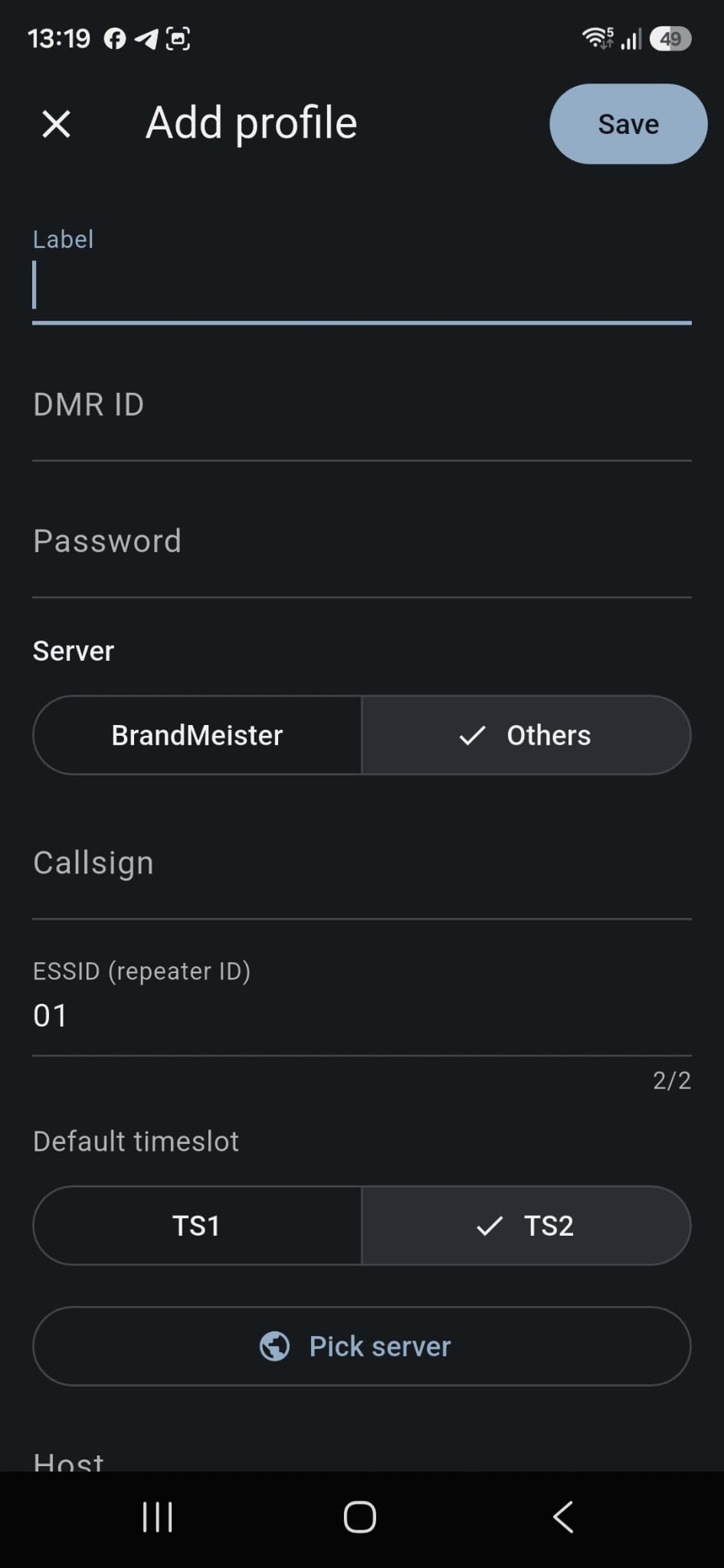The width and height of the screenshot is (724, 1568).
Task: Select BrandMeister as server
Action: click(197, 735)
